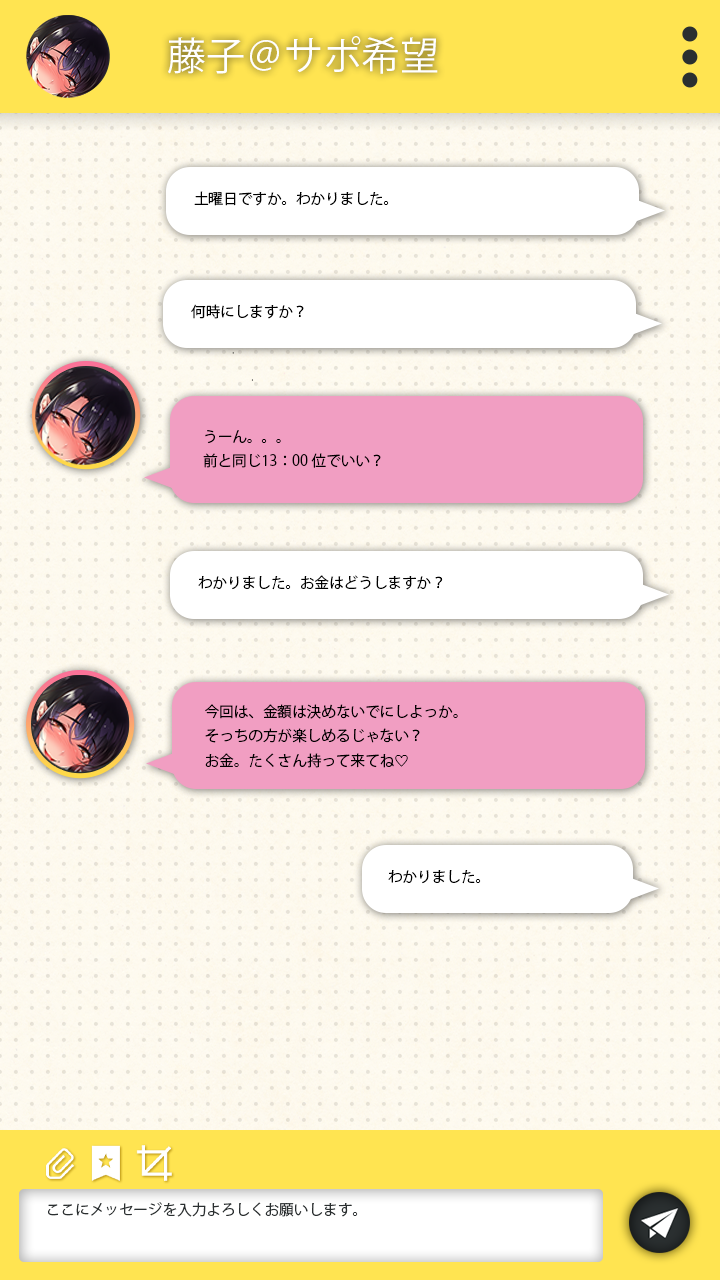Attach a file with the paperclip icon
Image resolution: width=720 pixels, height=1280 pixels.
coord(60,1163)
